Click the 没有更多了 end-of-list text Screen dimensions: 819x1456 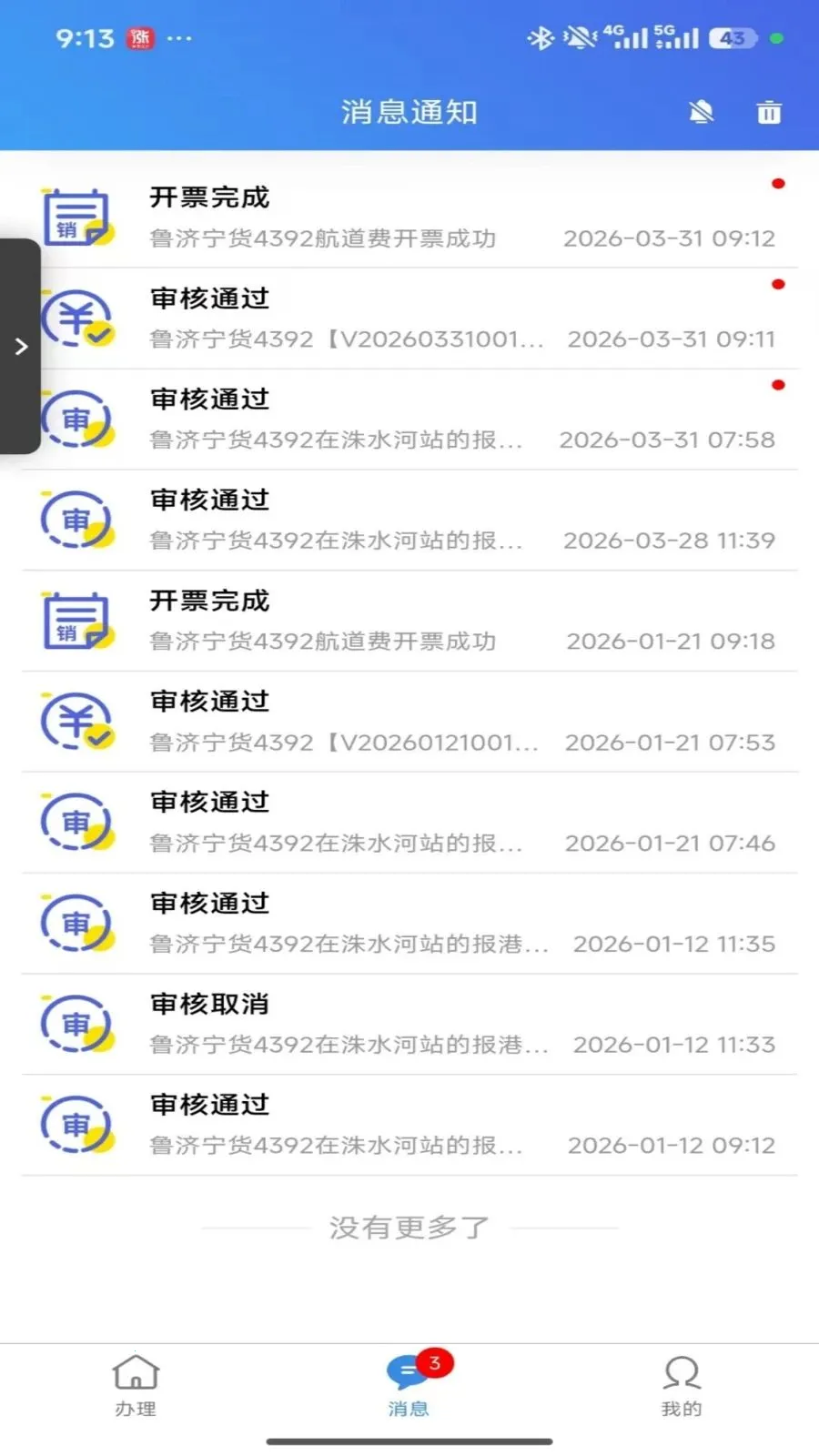click(409, 1226)
